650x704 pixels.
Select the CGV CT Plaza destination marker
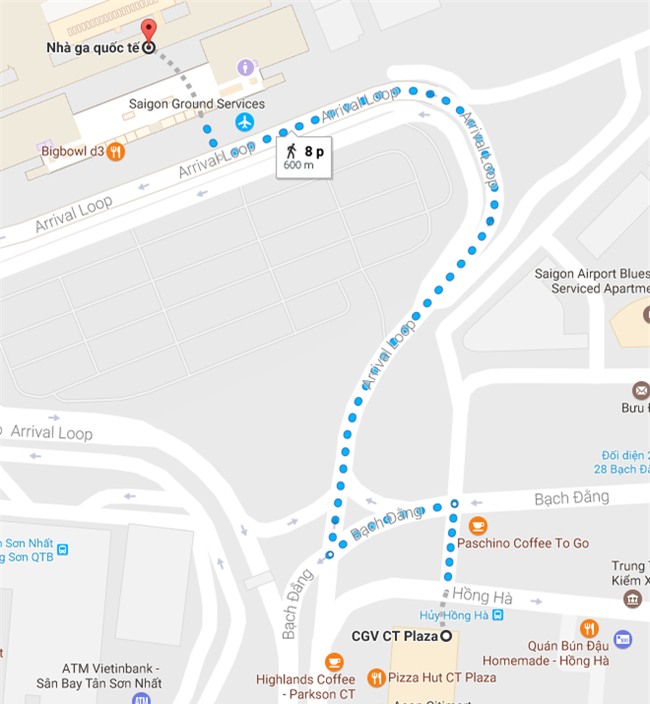pyautogui.click(x=446, y=636)
